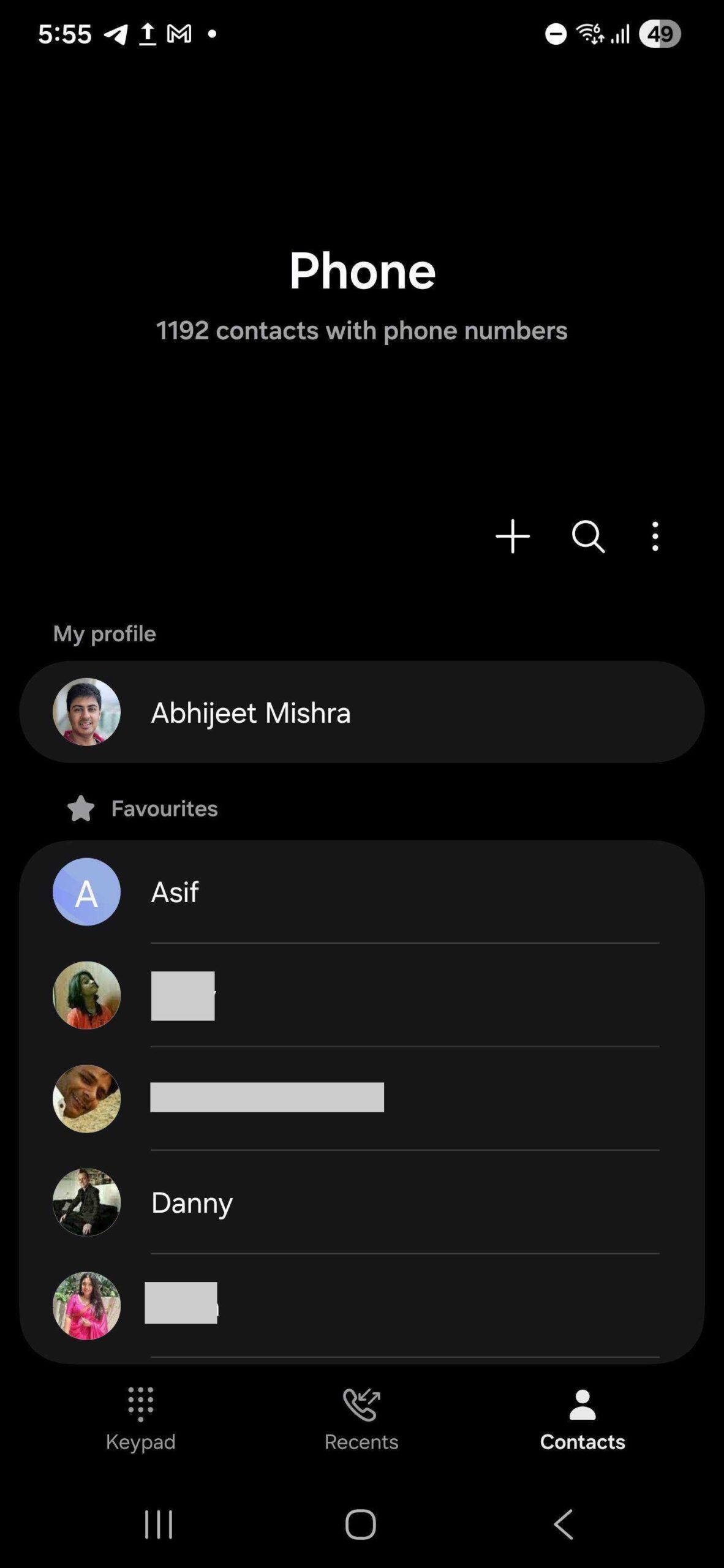Tap the home navigation button
The height and width of the screenshot is (1568, 724).
click(x=361, y=1525)
